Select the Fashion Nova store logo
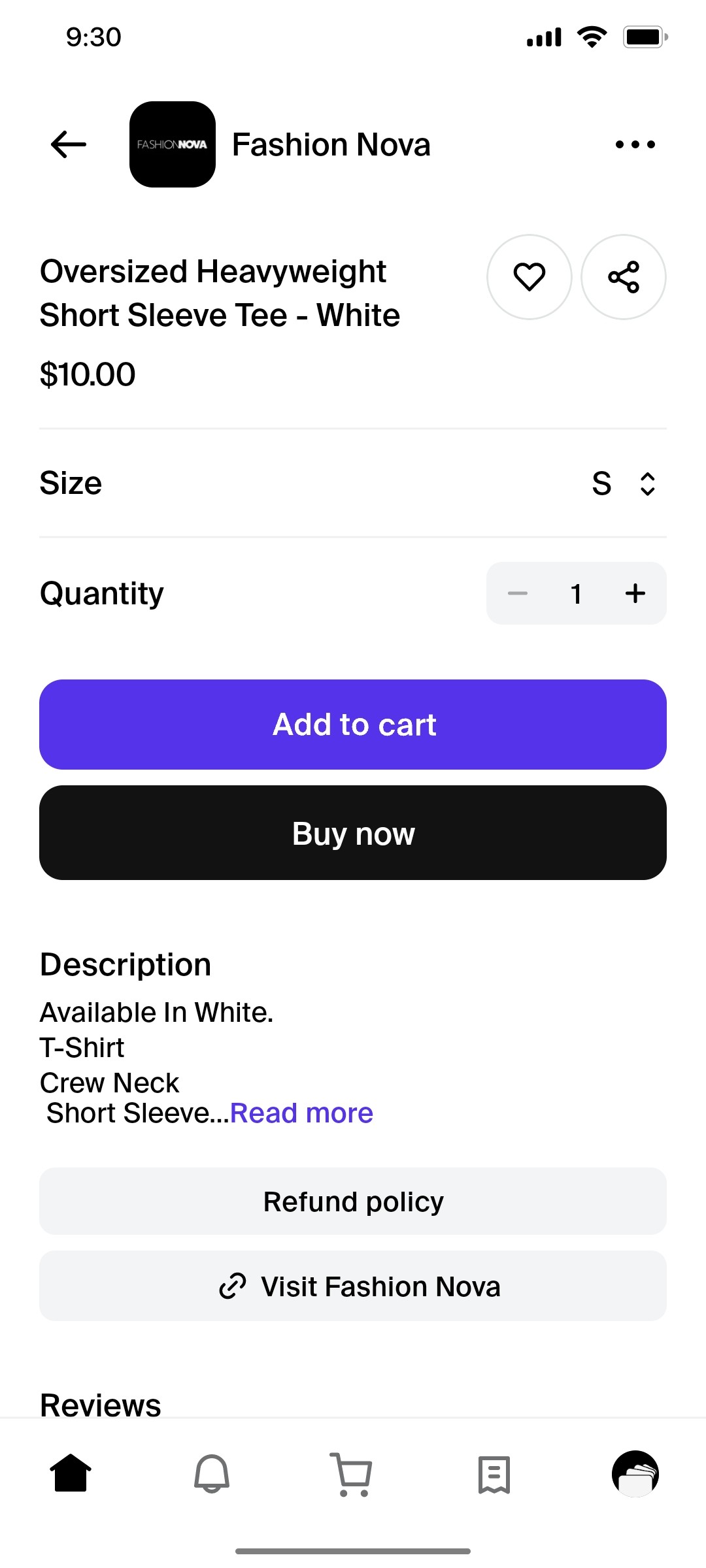This screenshot has height=1568, width=706. [172, 144]
